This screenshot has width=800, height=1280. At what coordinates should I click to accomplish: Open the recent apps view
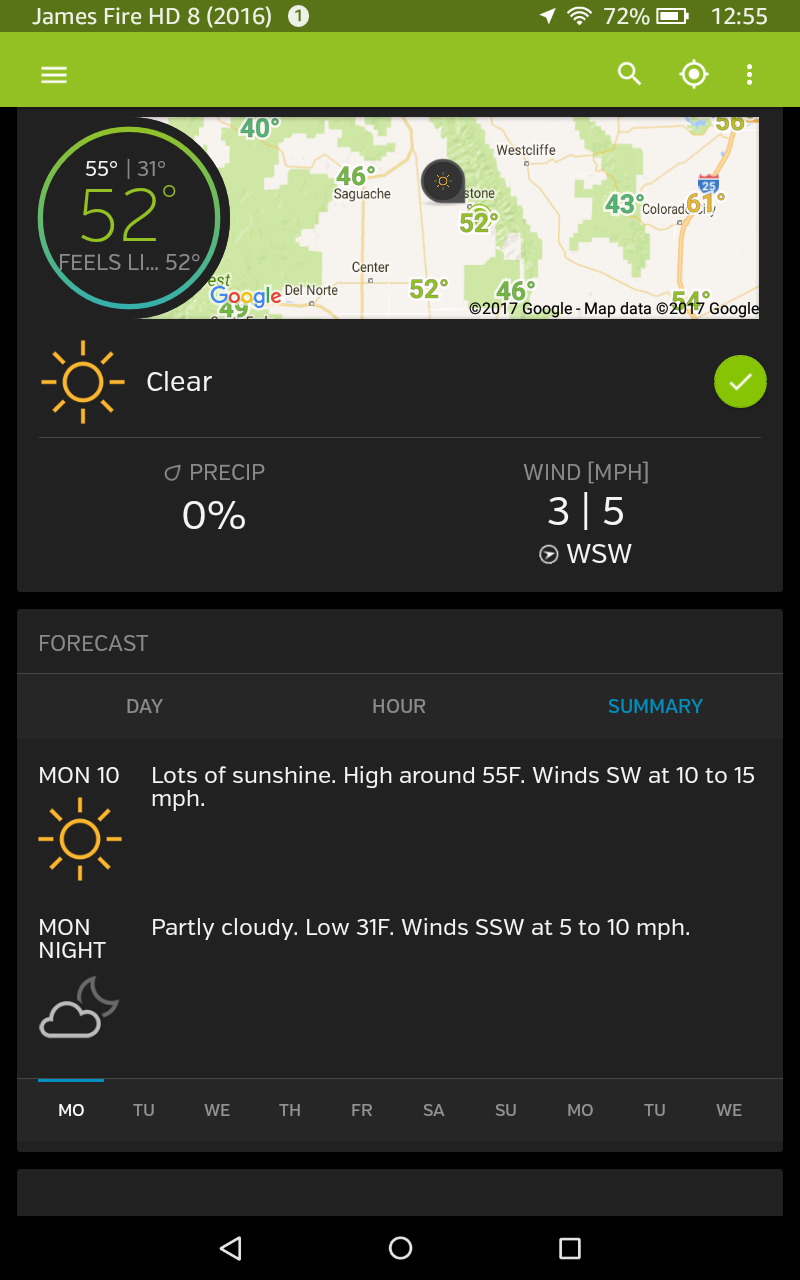[570, 1247]
